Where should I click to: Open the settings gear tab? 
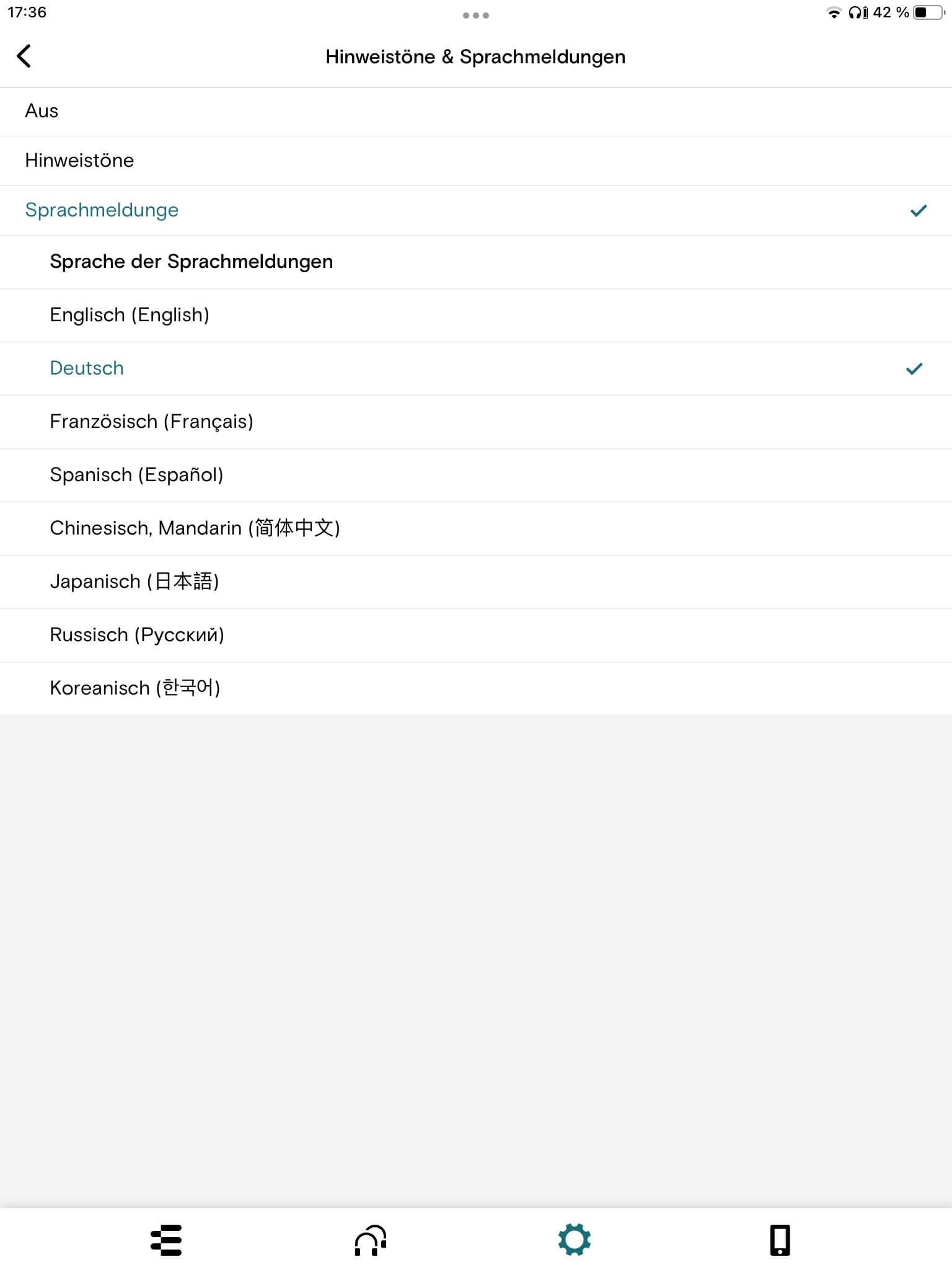tap(574, 1240)
